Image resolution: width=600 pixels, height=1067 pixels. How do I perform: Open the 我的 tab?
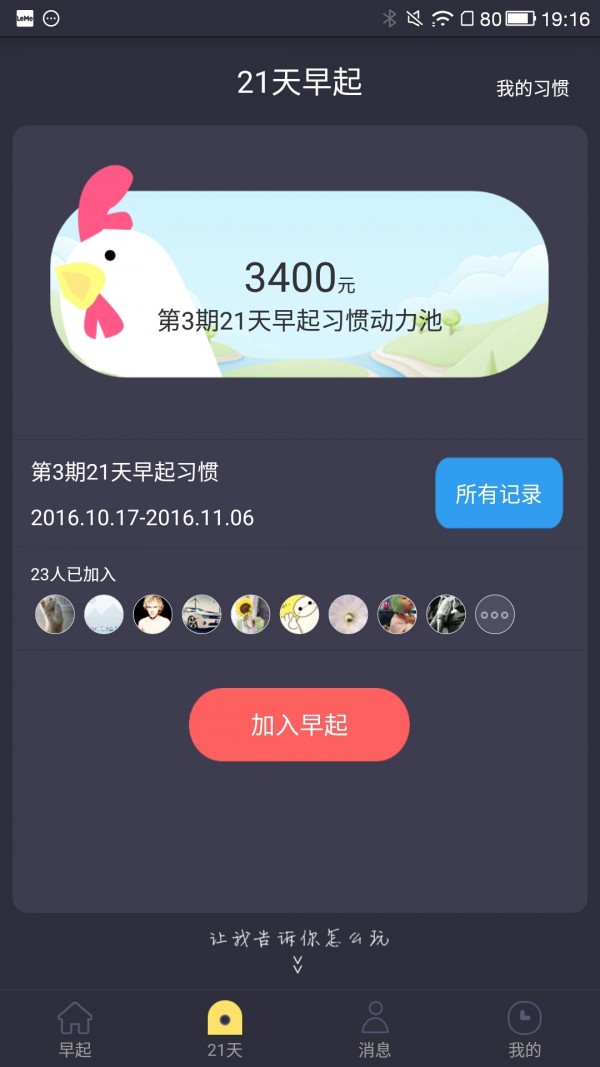coord(524,1030)
